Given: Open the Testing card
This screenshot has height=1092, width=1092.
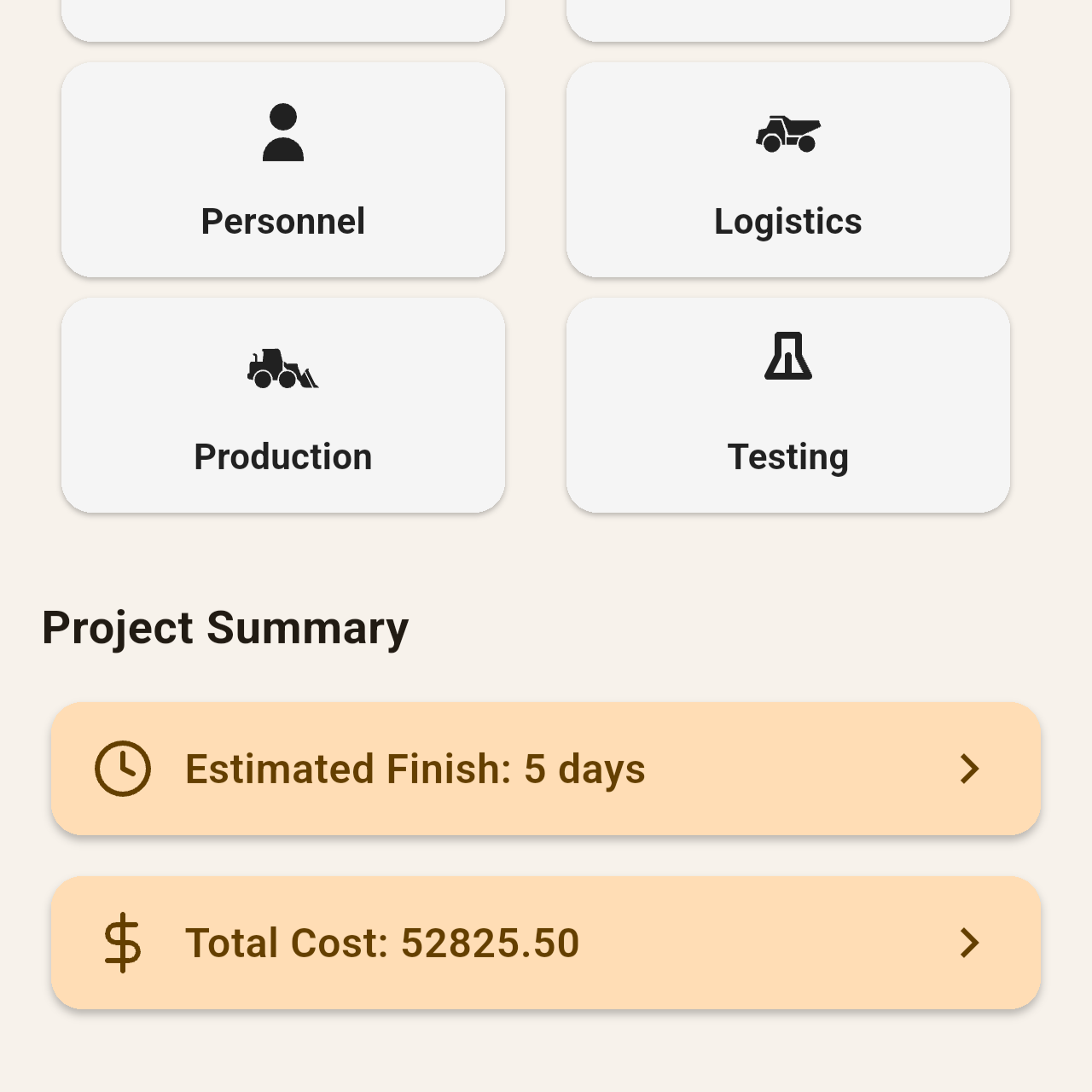Looking at the screenshot, I should point(788,406).
